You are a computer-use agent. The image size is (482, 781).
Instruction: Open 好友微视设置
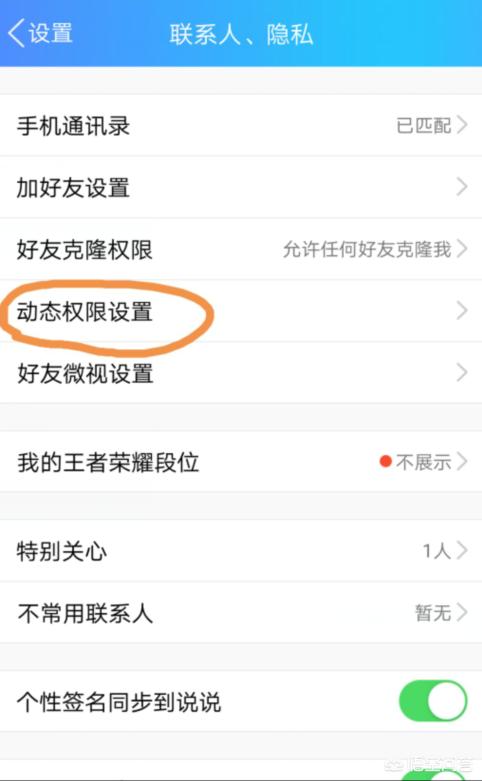241,373
